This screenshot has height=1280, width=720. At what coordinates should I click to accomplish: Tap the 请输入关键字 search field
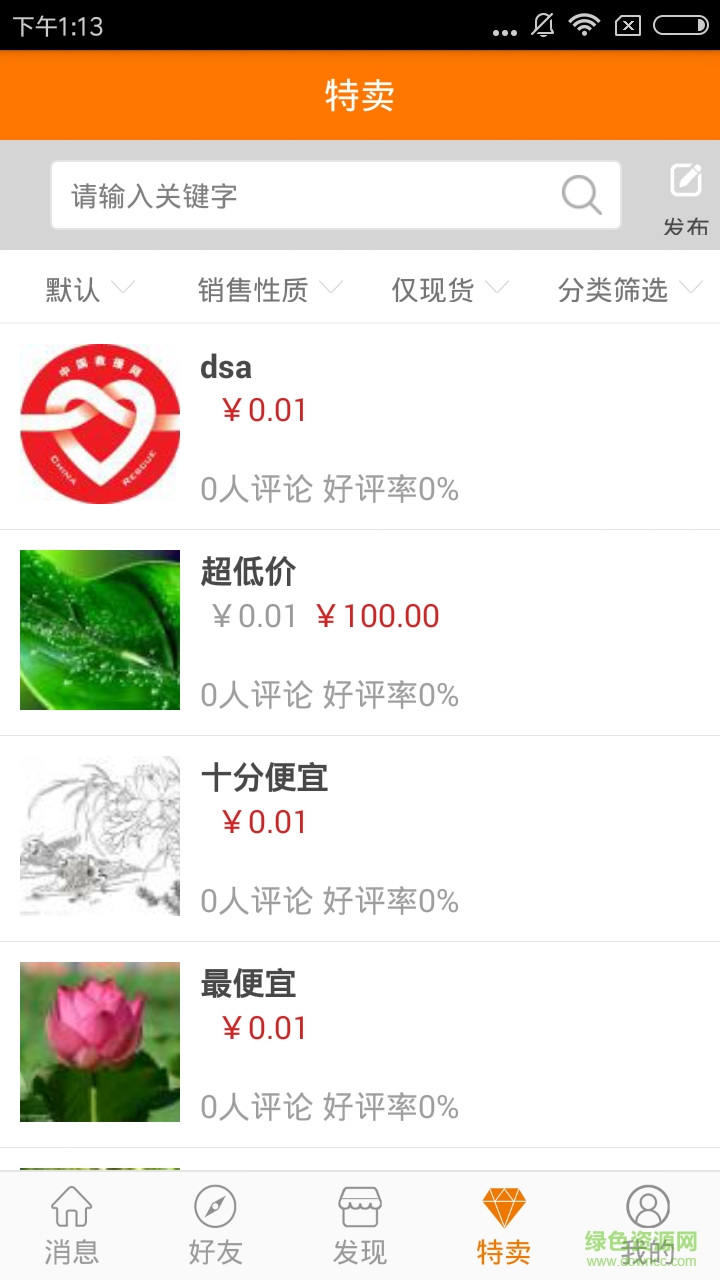300,194
